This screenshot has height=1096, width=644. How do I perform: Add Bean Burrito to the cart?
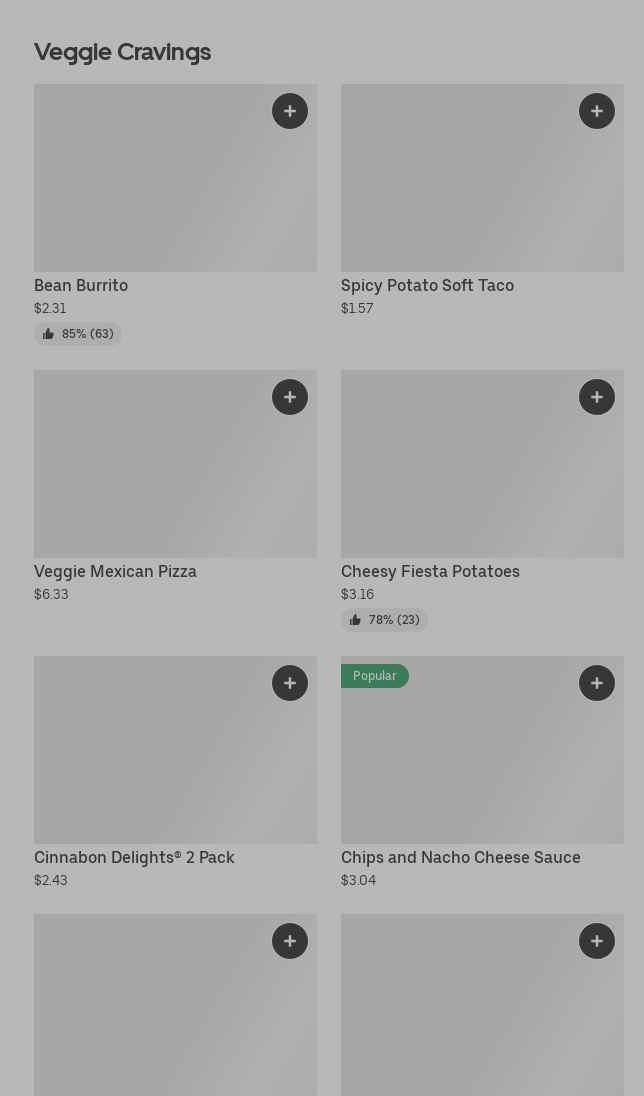pos(290,111)
